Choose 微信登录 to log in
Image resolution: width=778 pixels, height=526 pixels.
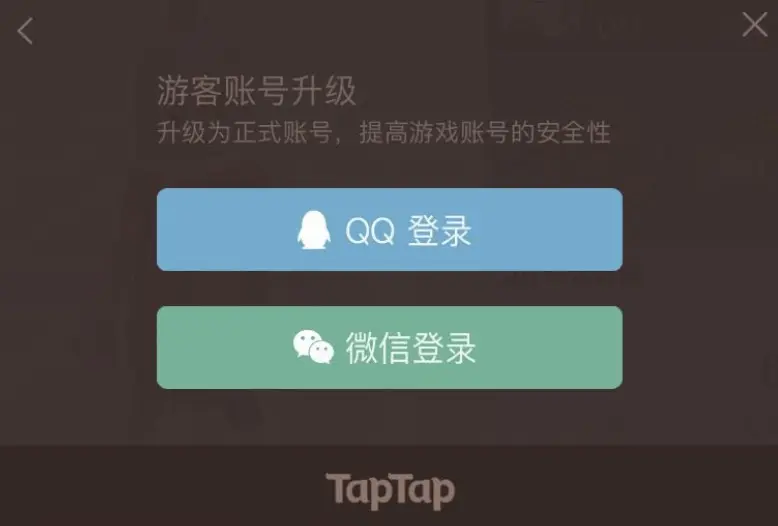pos(389,347)
